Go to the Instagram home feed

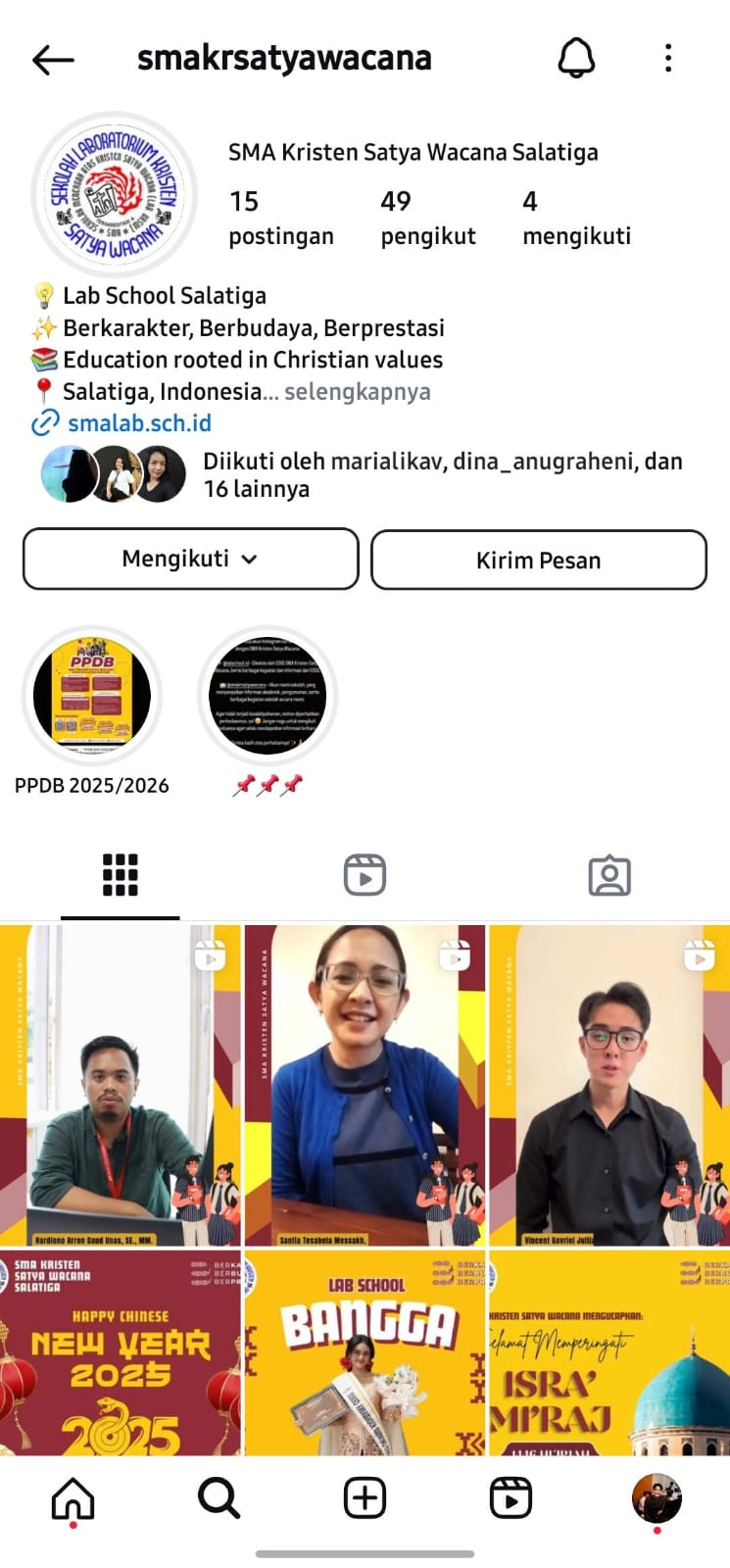click(73, 1498)
